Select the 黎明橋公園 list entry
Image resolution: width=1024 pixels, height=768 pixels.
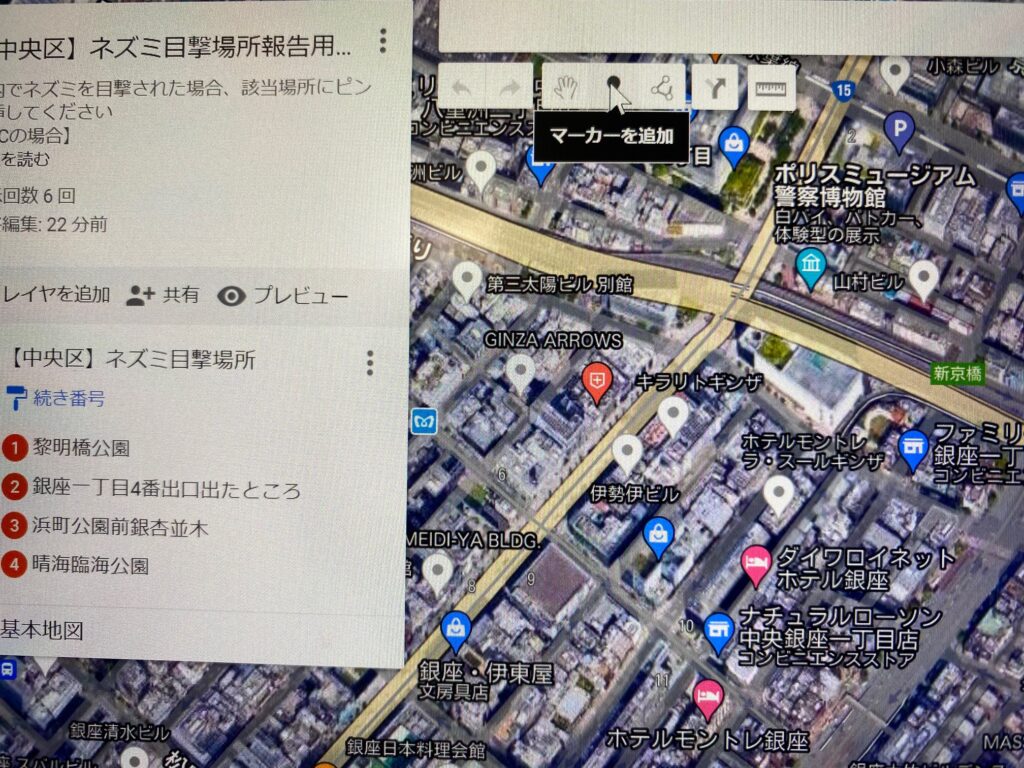tap(80, 447)
